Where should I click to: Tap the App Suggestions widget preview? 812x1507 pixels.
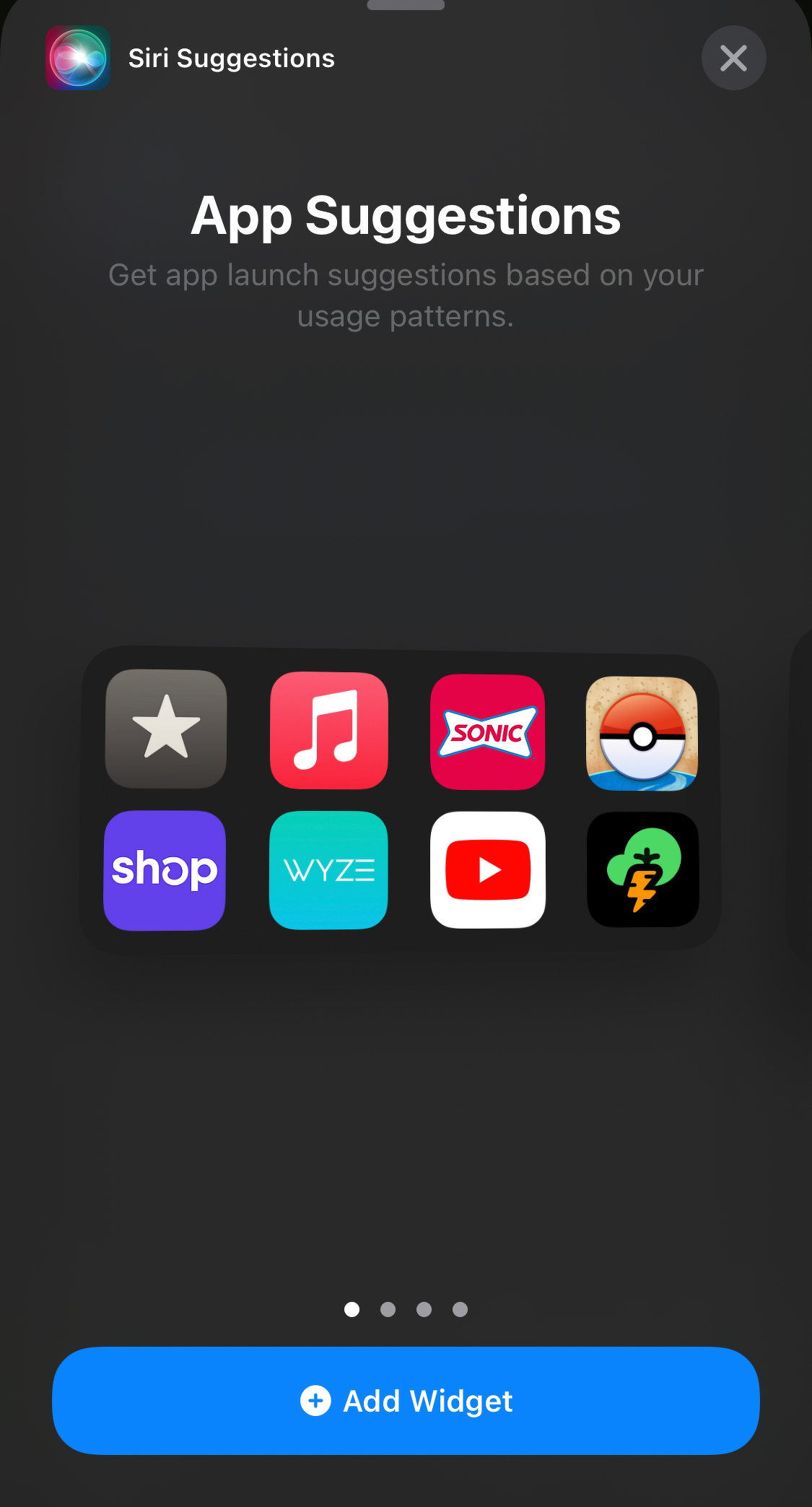401,799
